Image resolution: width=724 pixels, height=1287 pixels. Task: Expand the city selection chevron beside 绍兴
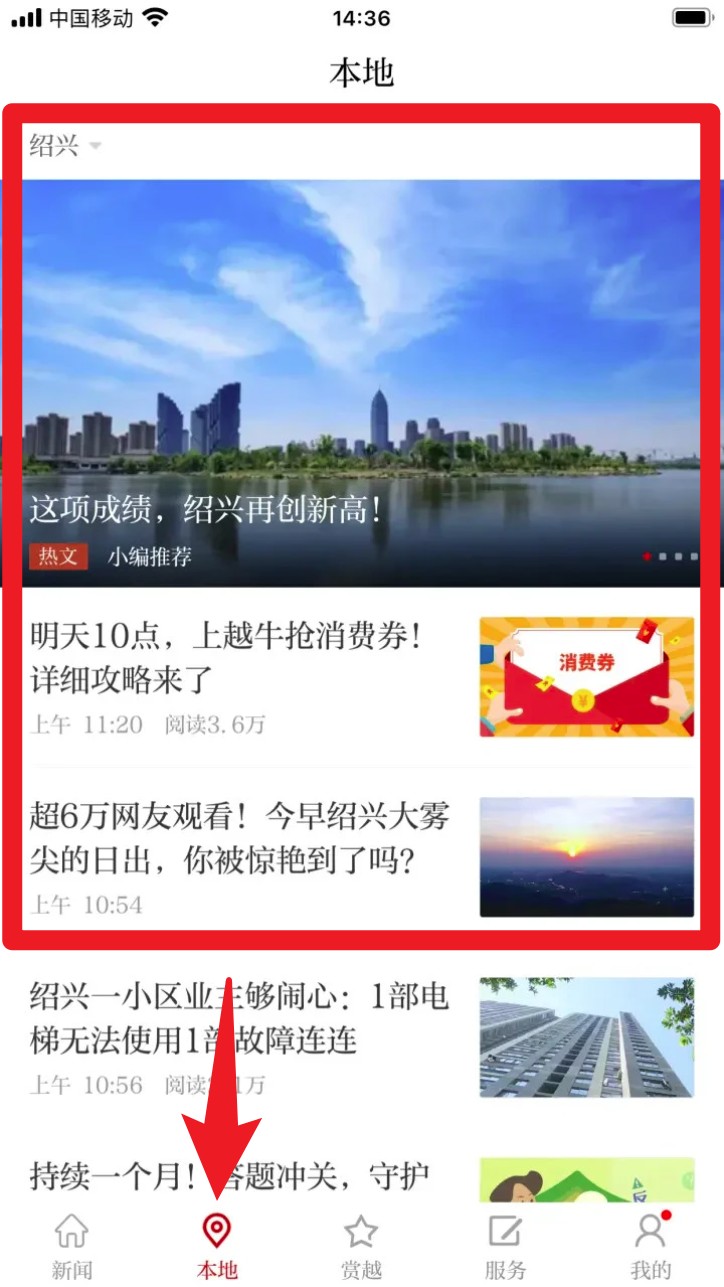pos(95,147)
